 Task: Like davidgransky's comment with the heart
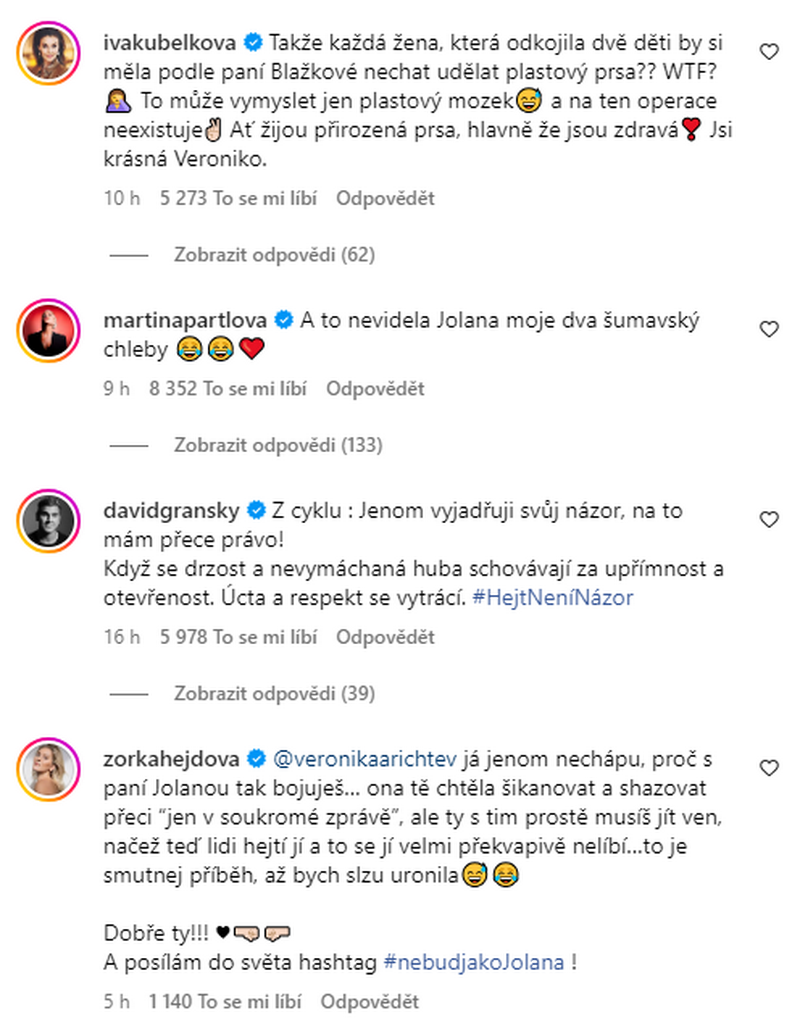pos(769,519)
